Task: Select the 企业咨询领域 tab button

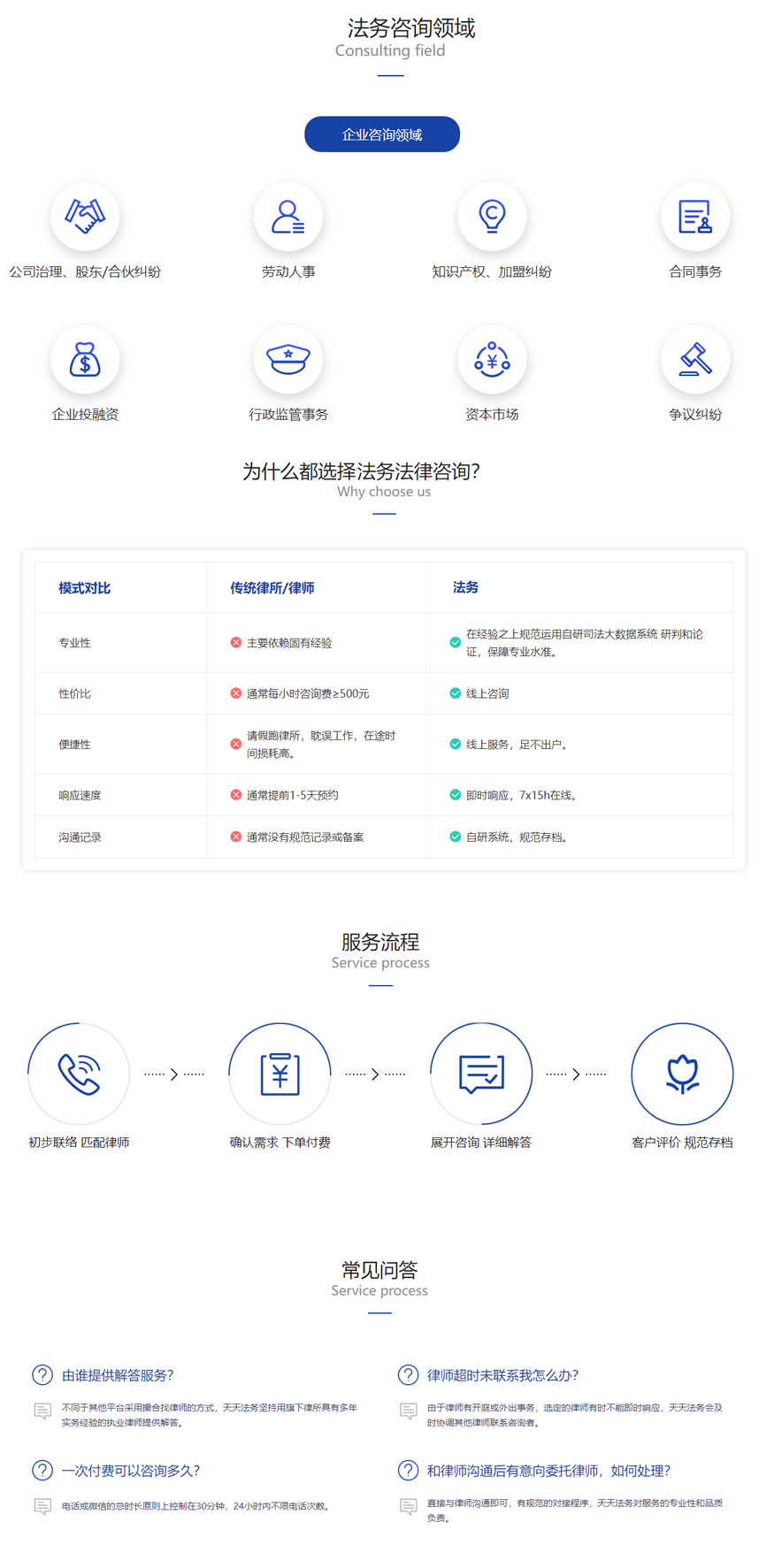Action: tap(381, 134)
